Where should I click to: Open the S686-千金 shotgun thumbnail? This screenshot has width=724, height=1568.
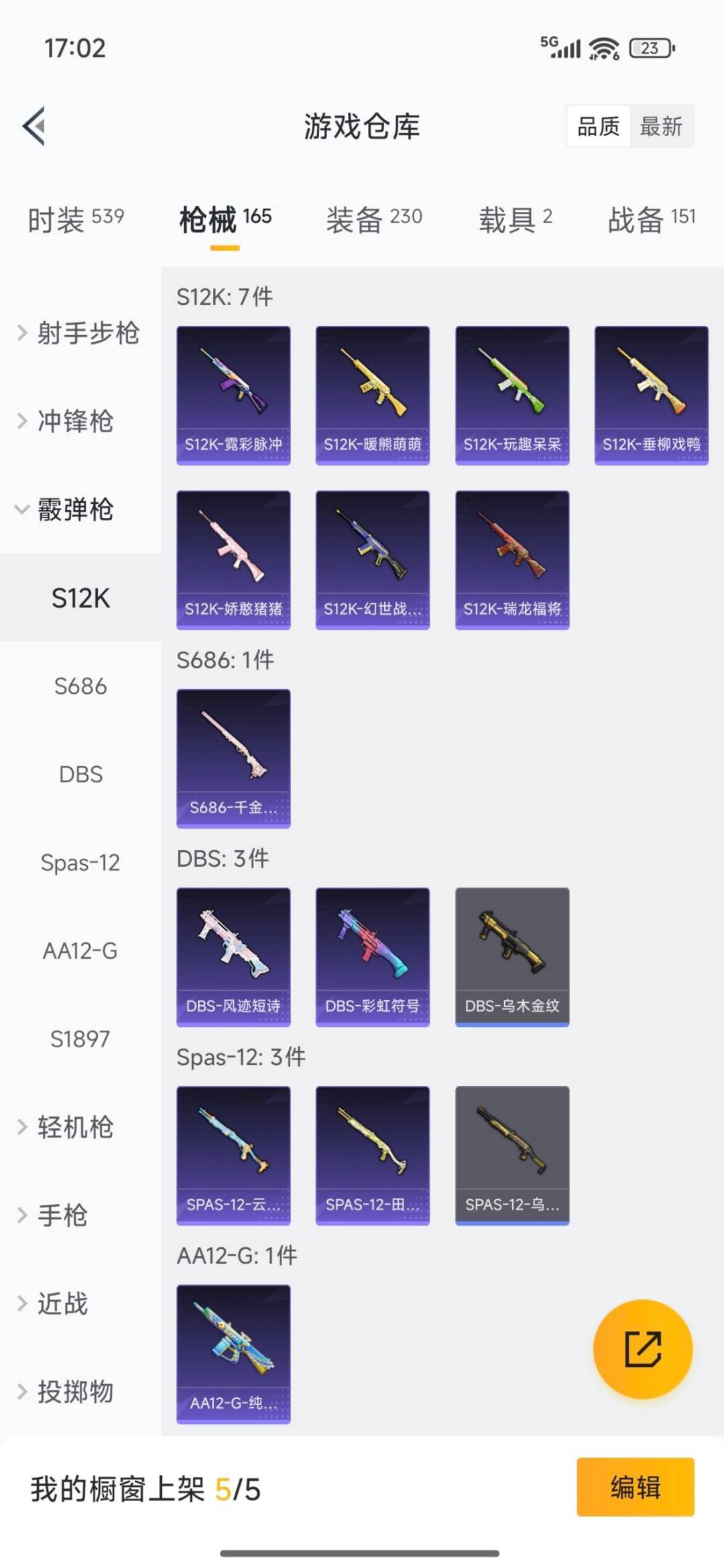pyautogui.click(x=233, y=758)
